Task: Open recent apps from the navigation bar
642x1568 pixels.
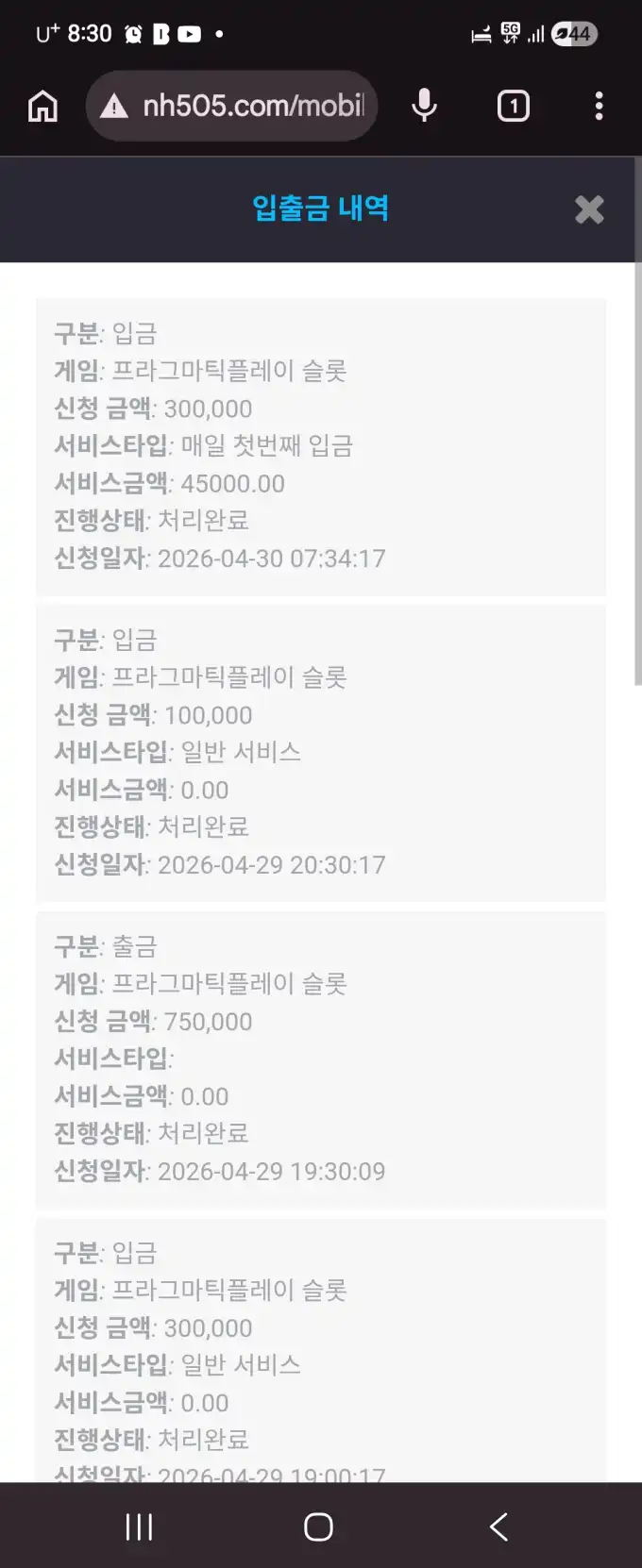Action: pos(139,1526)
